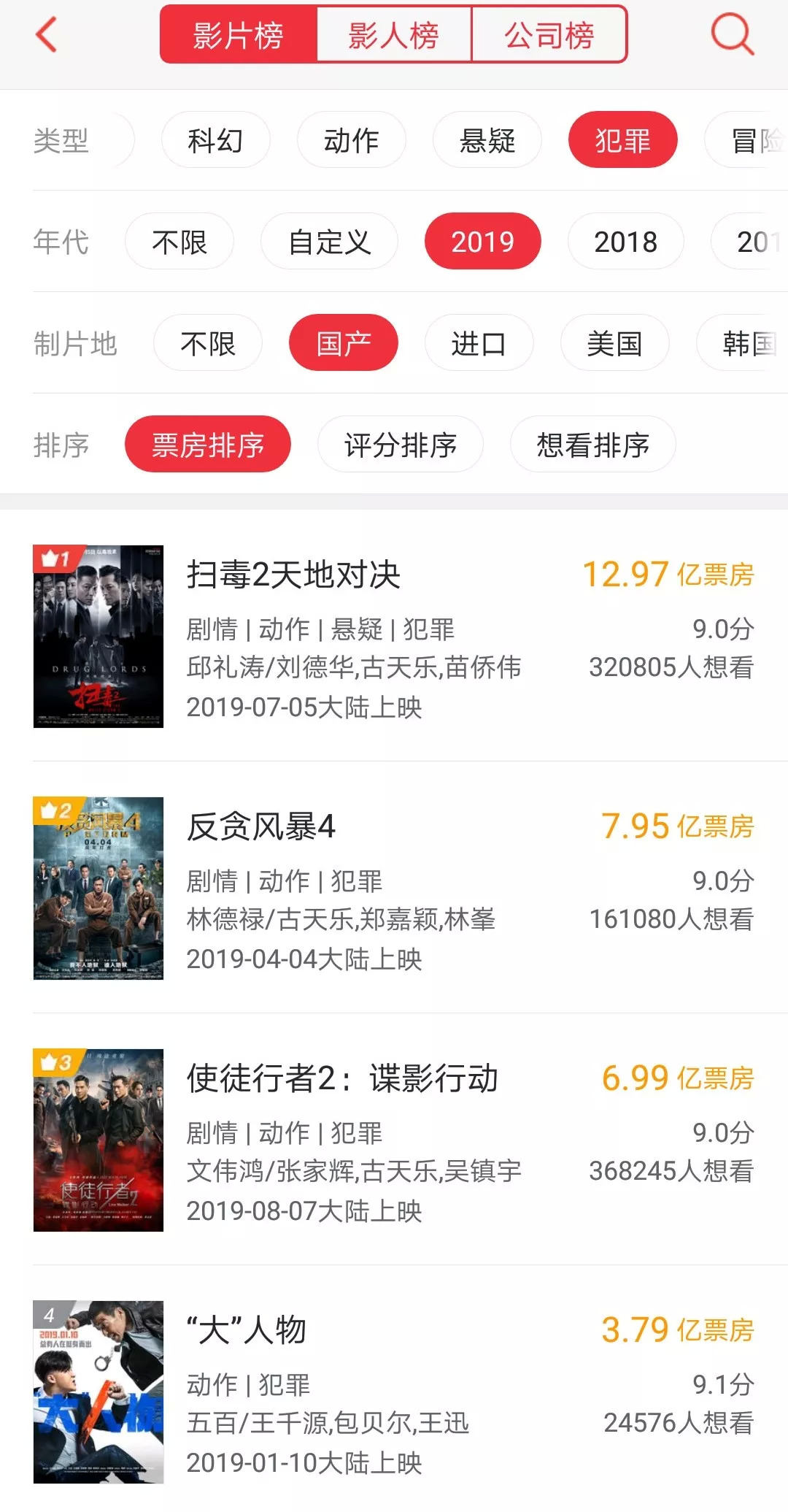Select the 科幻 genre chip
Image resolution: width=788 pixels, height=1512 pixels.
(215, 140)
